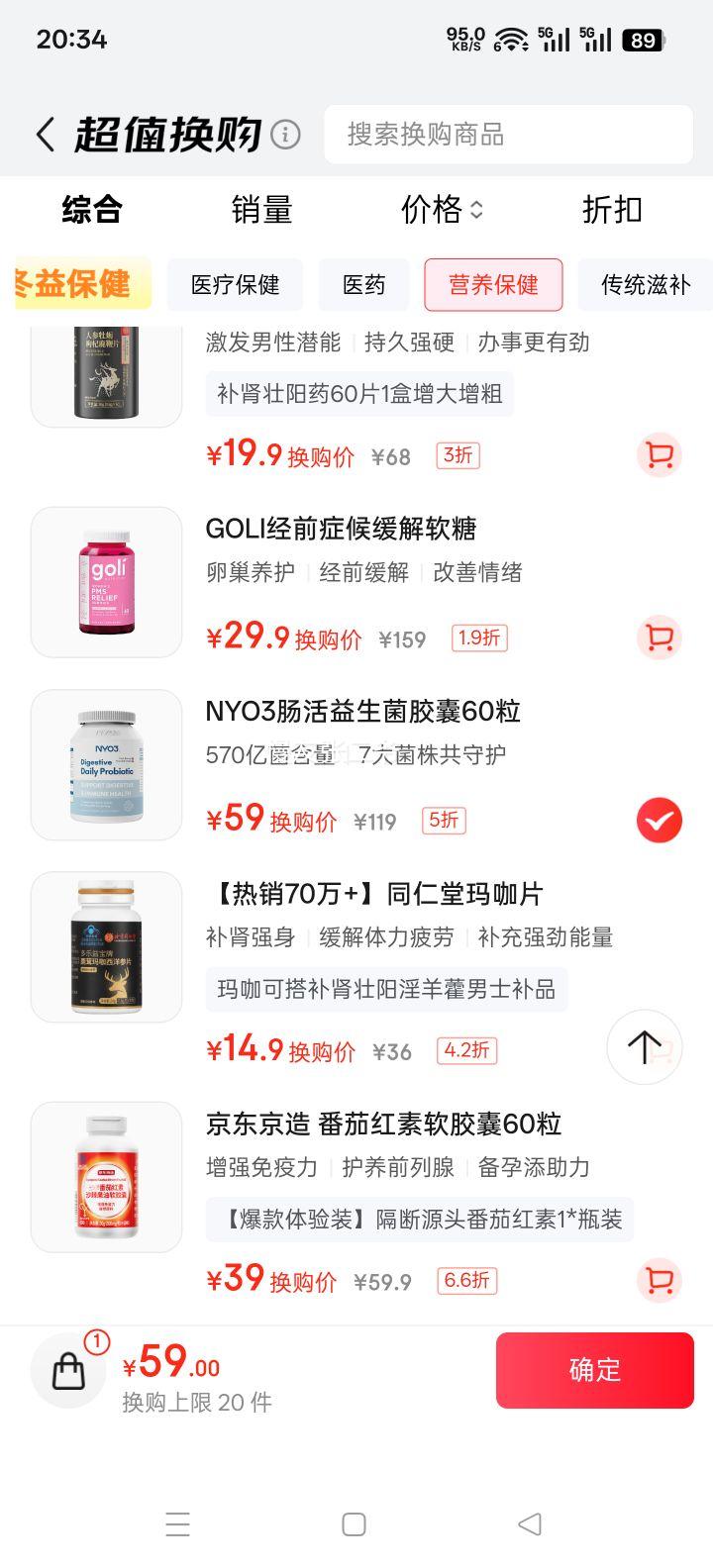The image size is (713, 1568).
Task: Expand the 折扣 sorting option
Action: 611,211
